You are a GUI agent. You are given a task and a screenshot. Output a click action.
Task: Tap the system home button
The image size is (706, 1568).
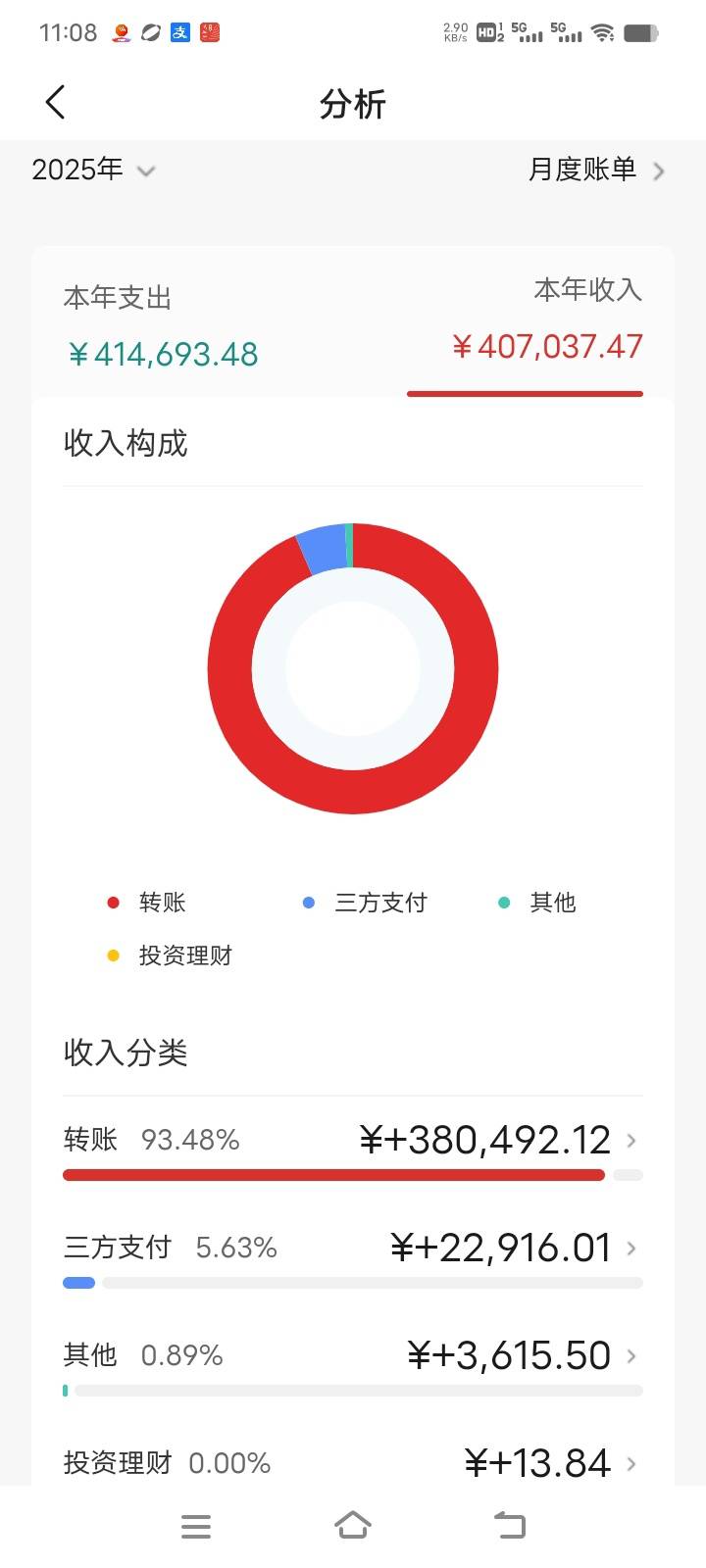point(353,1526)
